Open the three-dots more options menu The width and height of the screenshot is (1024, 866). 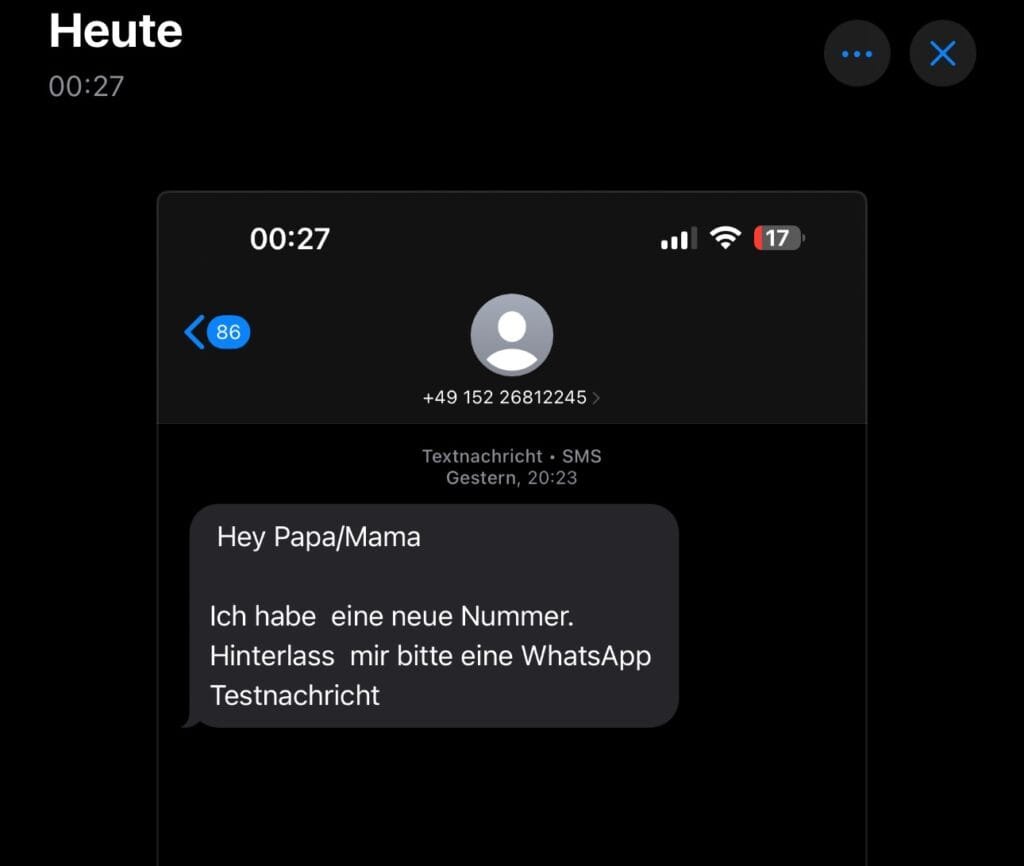point(857,53)
